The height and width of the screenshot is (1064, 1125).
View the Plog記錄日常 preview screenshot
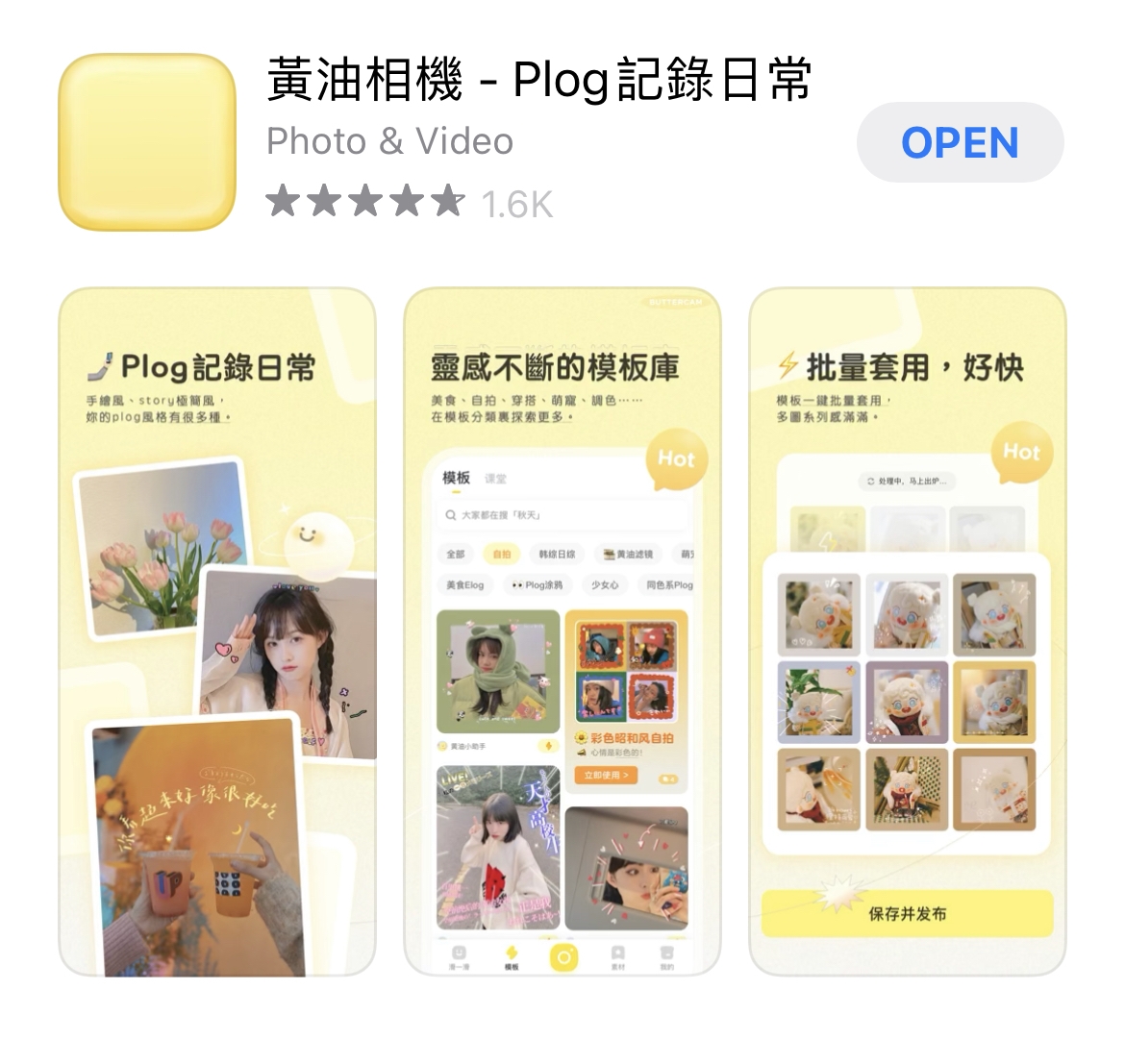[x=217, y=631]
